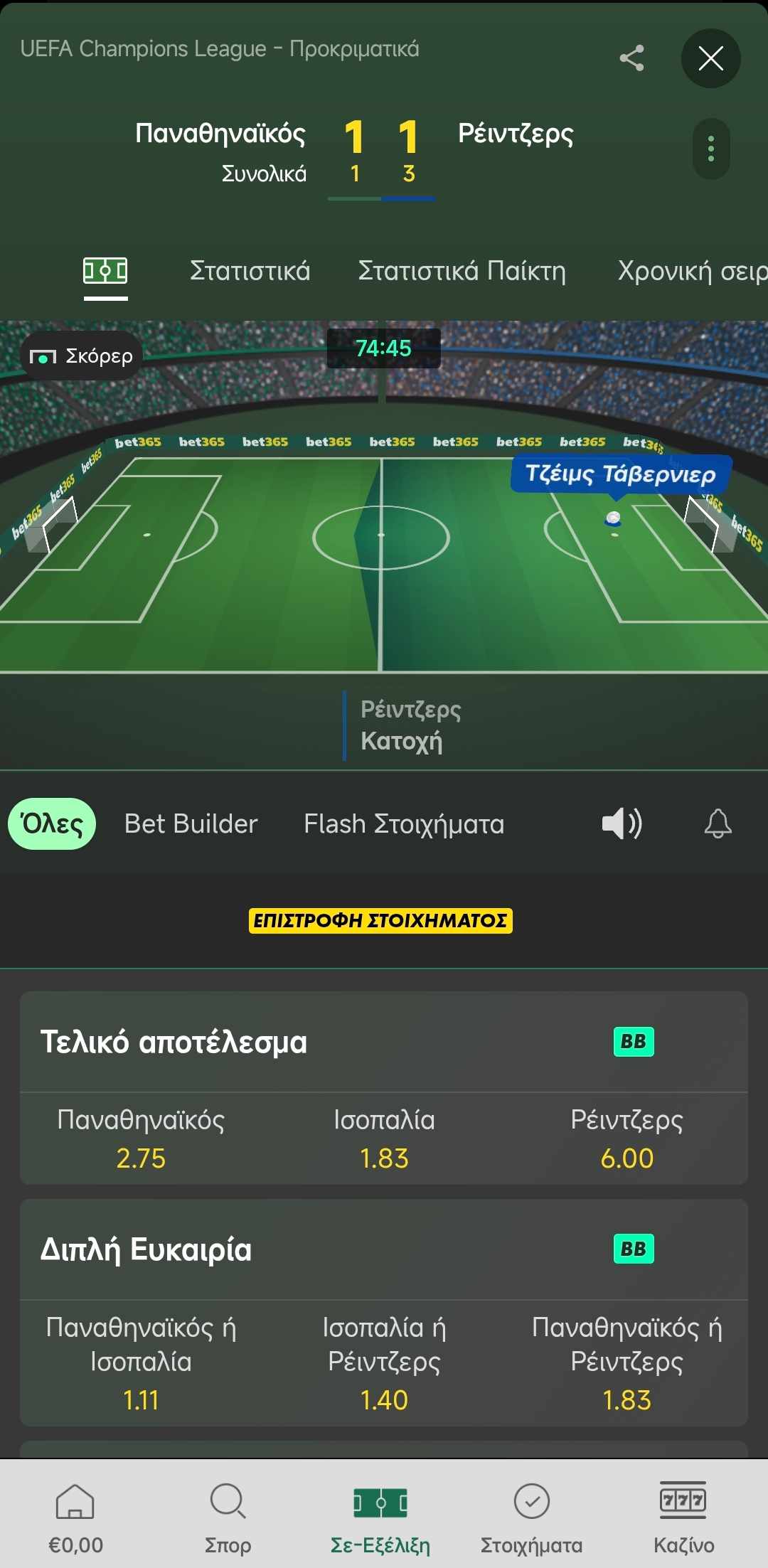Toggle match sound speaker icon
Image resolution: width=768 pixels, height=1568 pixels.
click(622, 823)
